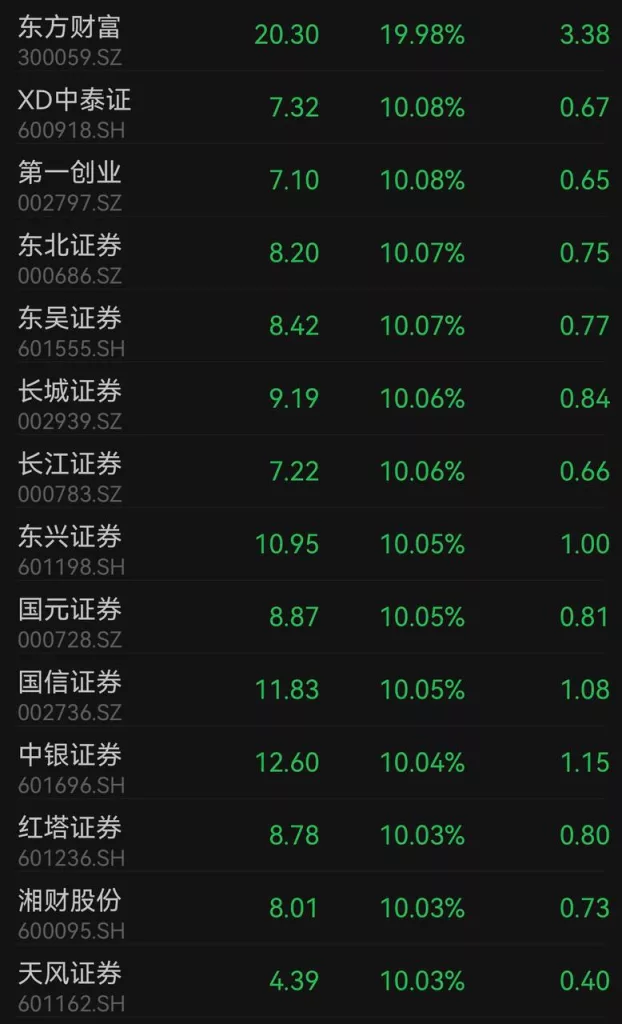
Task: Open the 东吴证券 stock row
Action: point(70,328)
